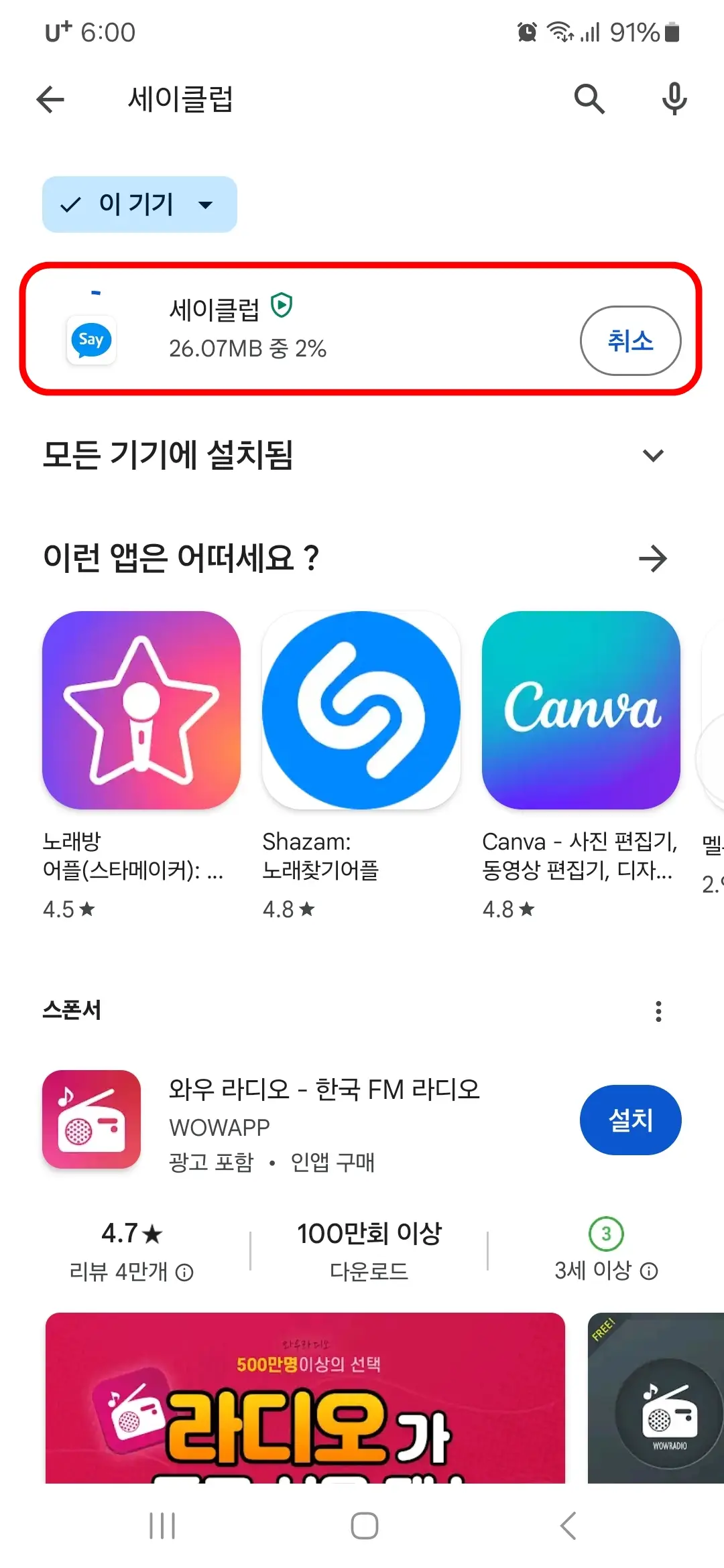Go back using the back arrow
The image size is (724, 1568).
(x=50, y=99)
